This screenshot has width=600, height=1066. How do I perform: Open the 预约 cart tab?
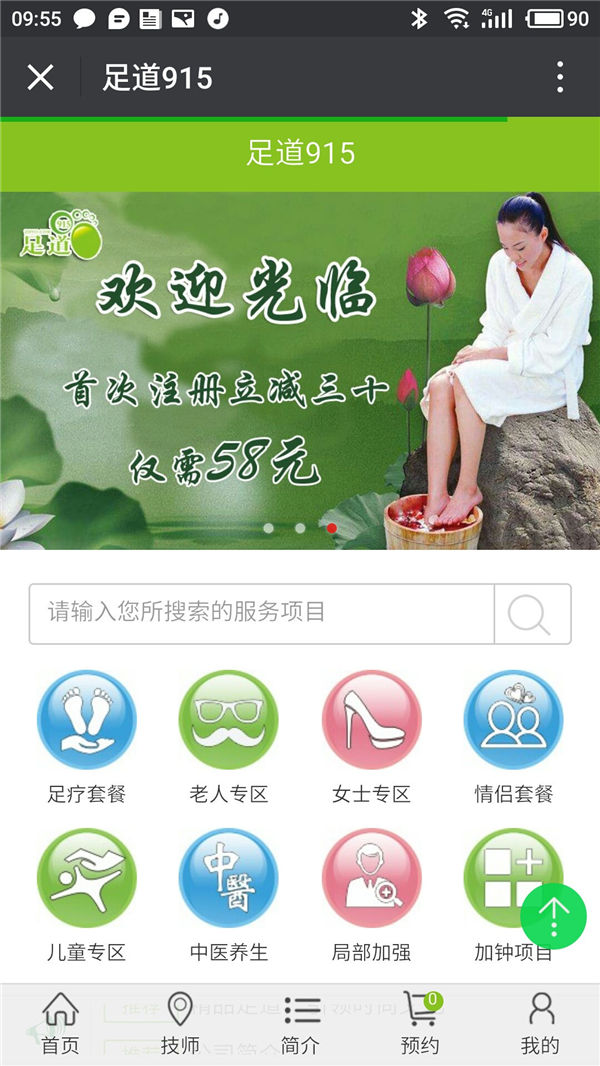click(420, 1024)
